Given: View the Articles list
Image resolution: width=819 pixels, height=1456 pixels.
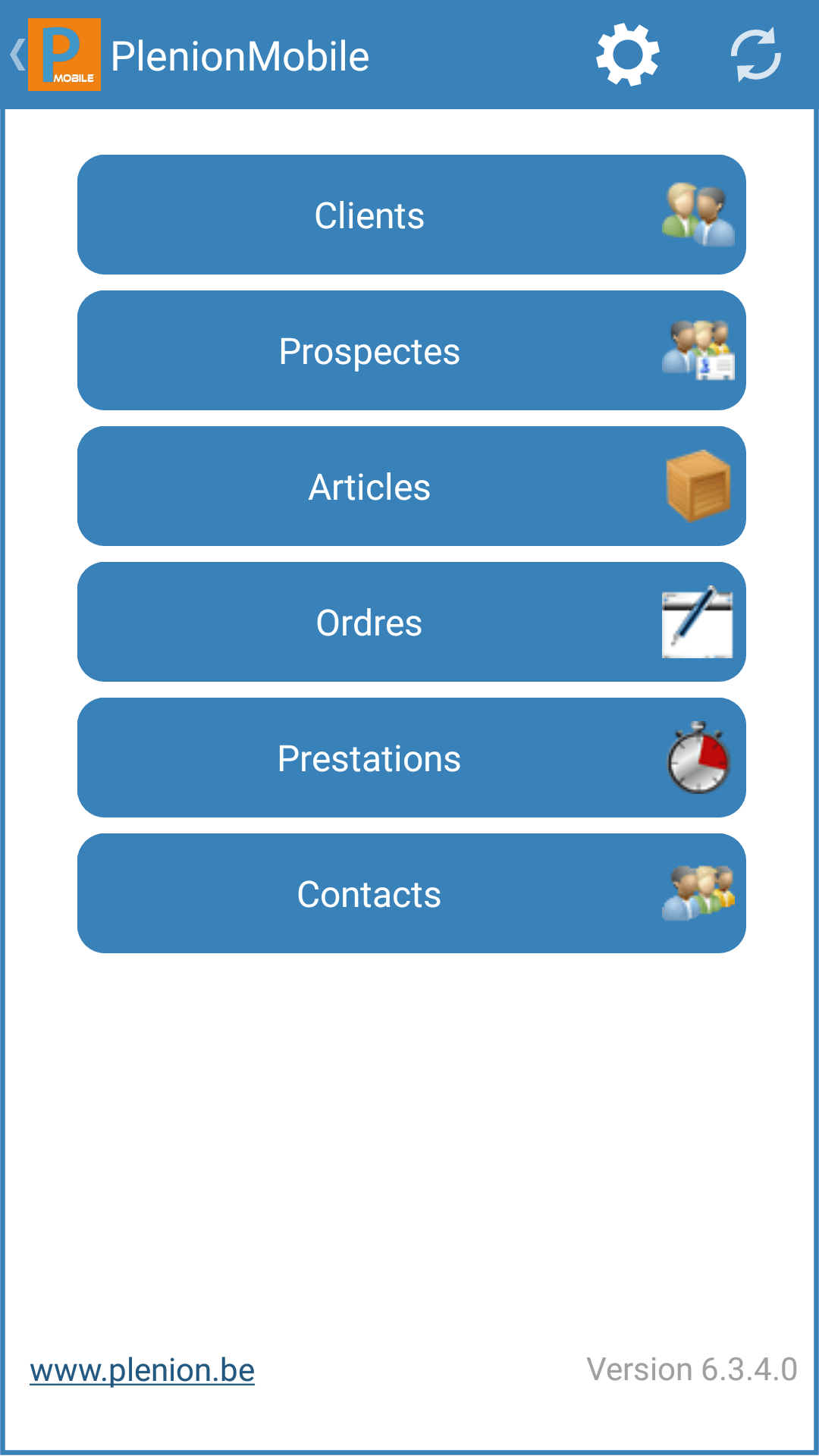Looking at the screenshot, I should [x=411, y=486].
